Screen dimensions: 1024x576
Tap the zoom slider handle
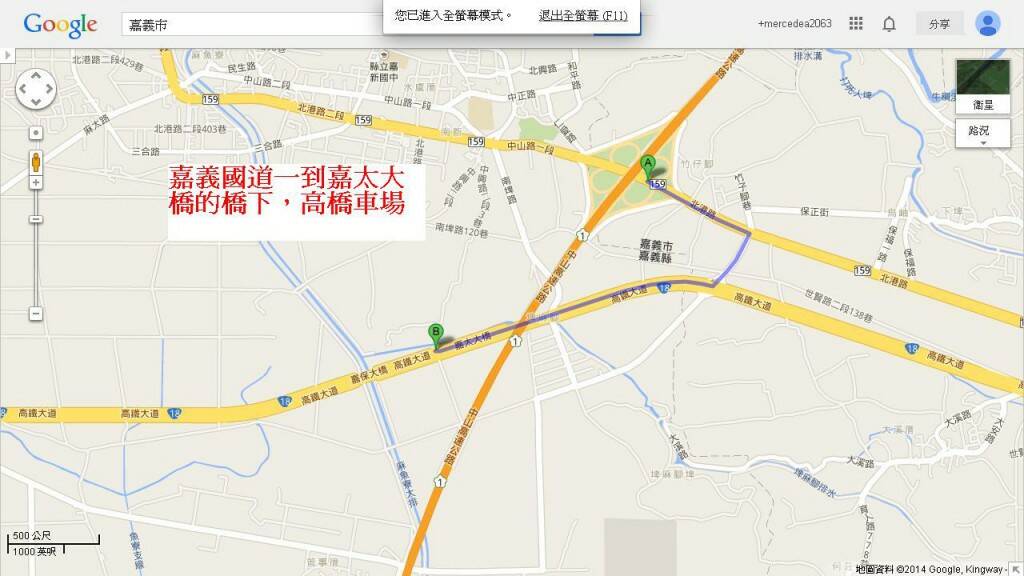36,219
